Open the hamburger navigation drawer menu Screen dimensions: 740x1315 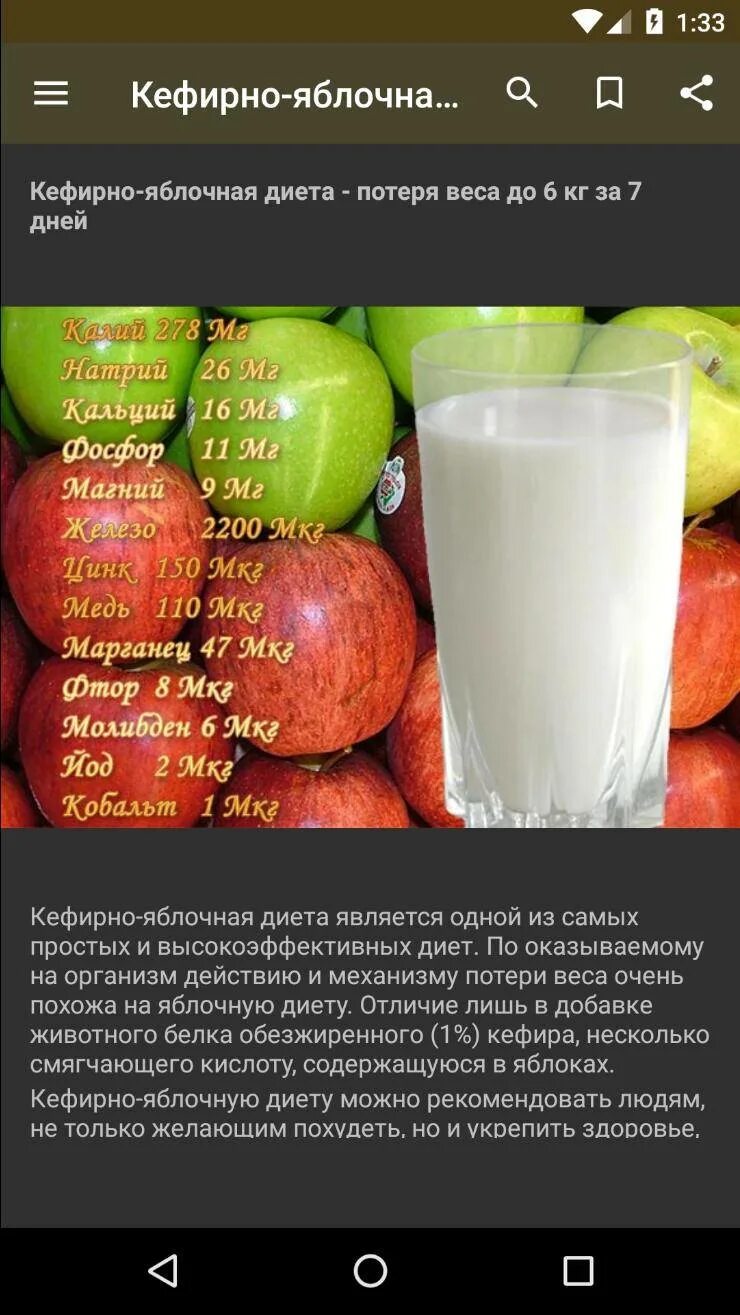click(51, 94)
